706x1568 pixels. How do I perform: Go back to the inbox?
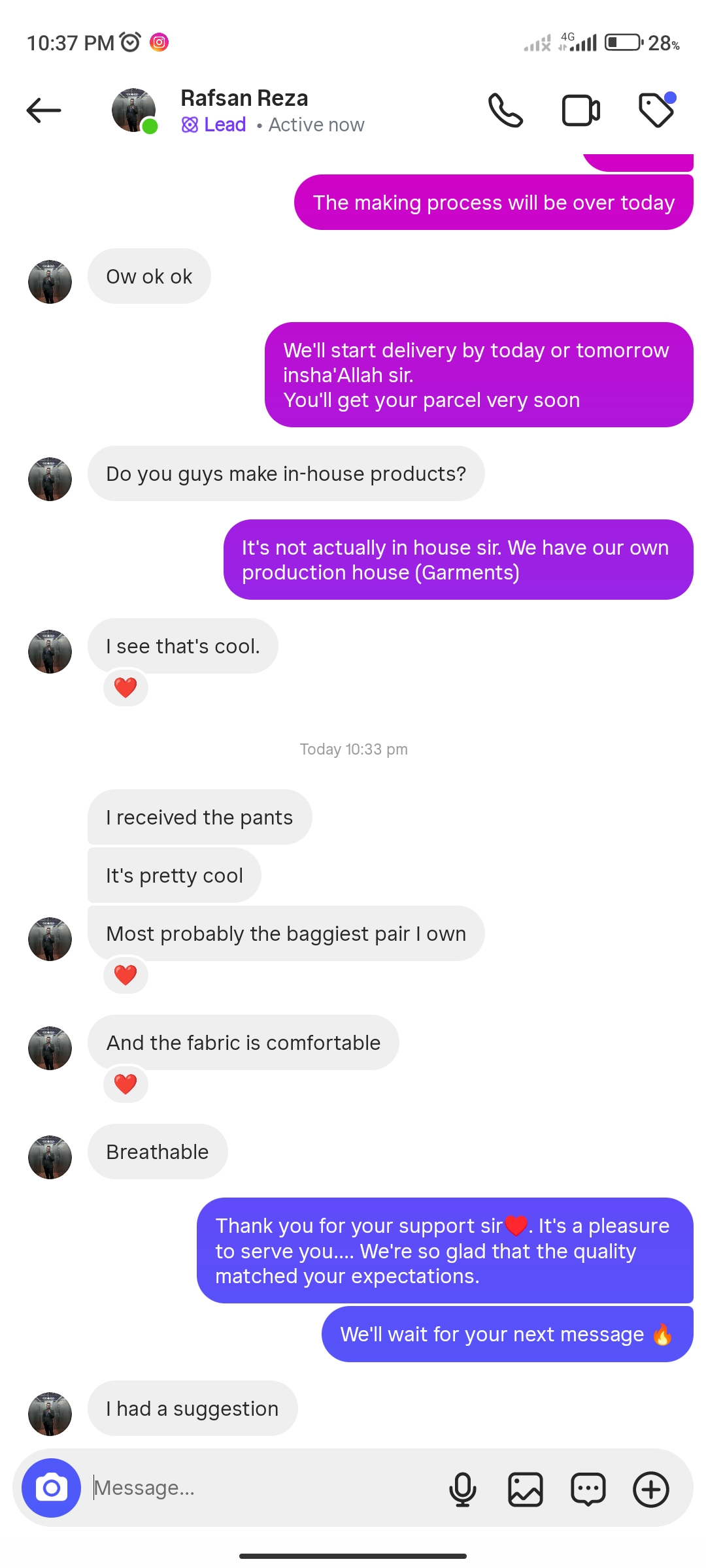44,110
